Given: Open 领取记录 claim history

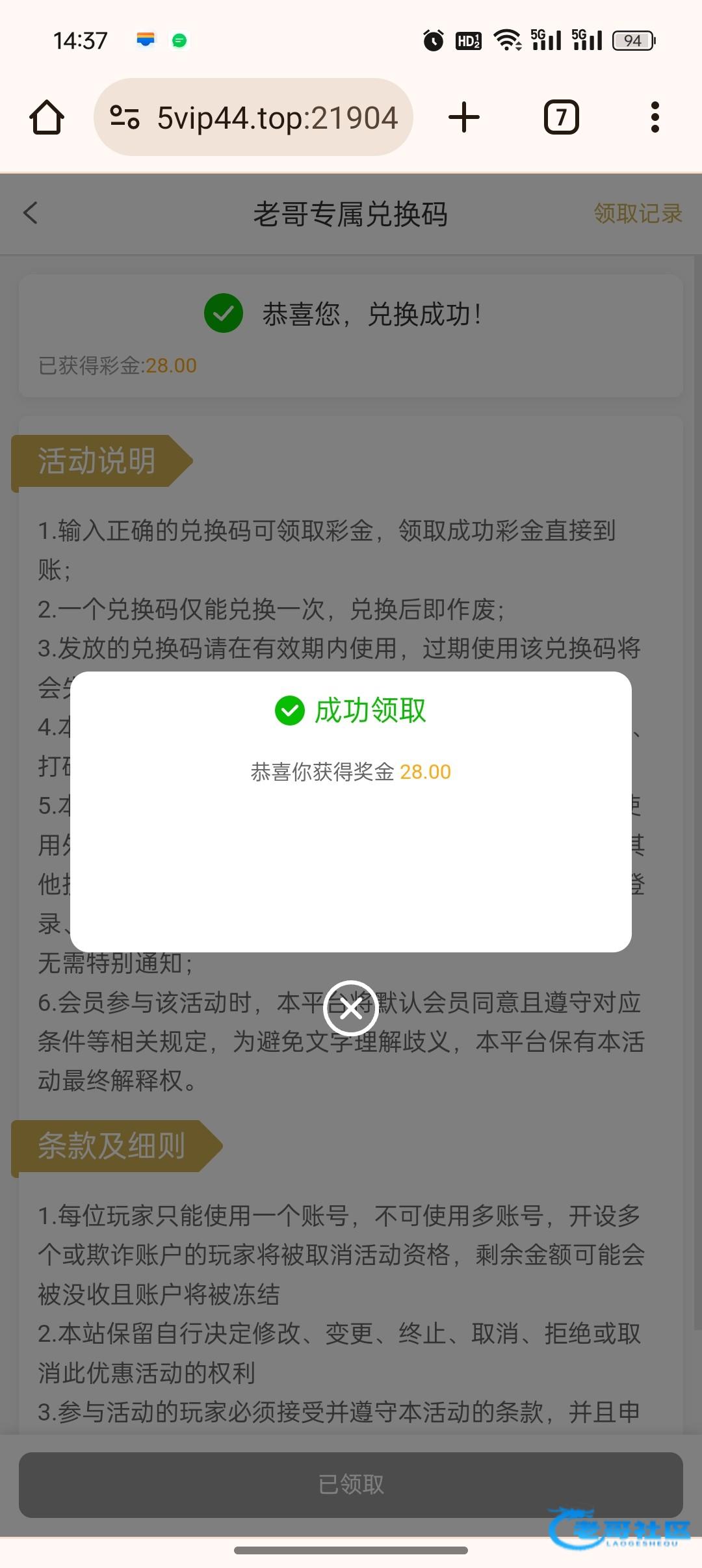Looking at the screenshot, I should (637, 213).
